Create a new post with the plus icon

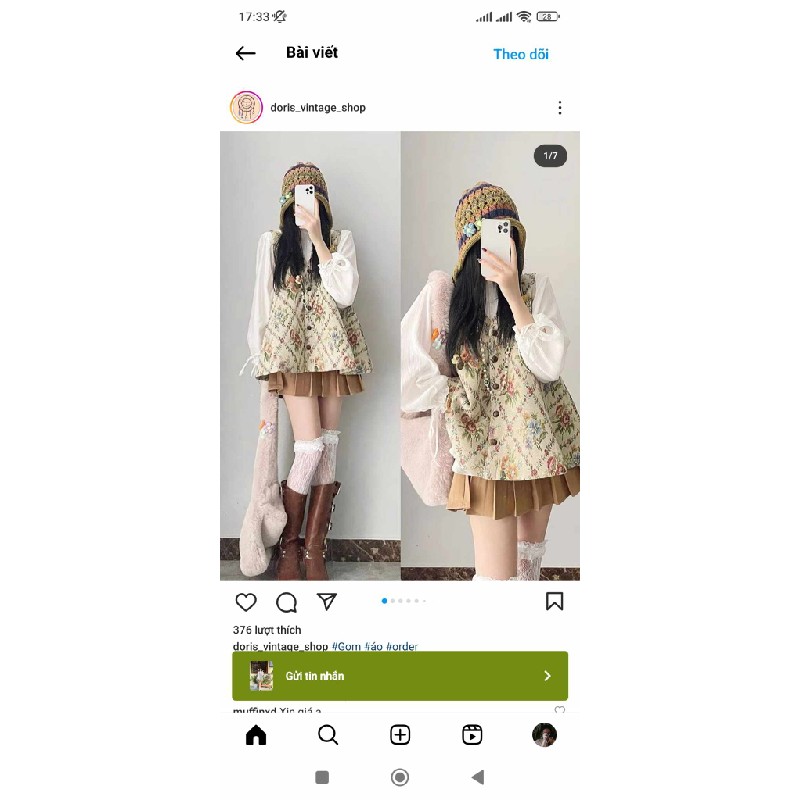click(400, 735)
